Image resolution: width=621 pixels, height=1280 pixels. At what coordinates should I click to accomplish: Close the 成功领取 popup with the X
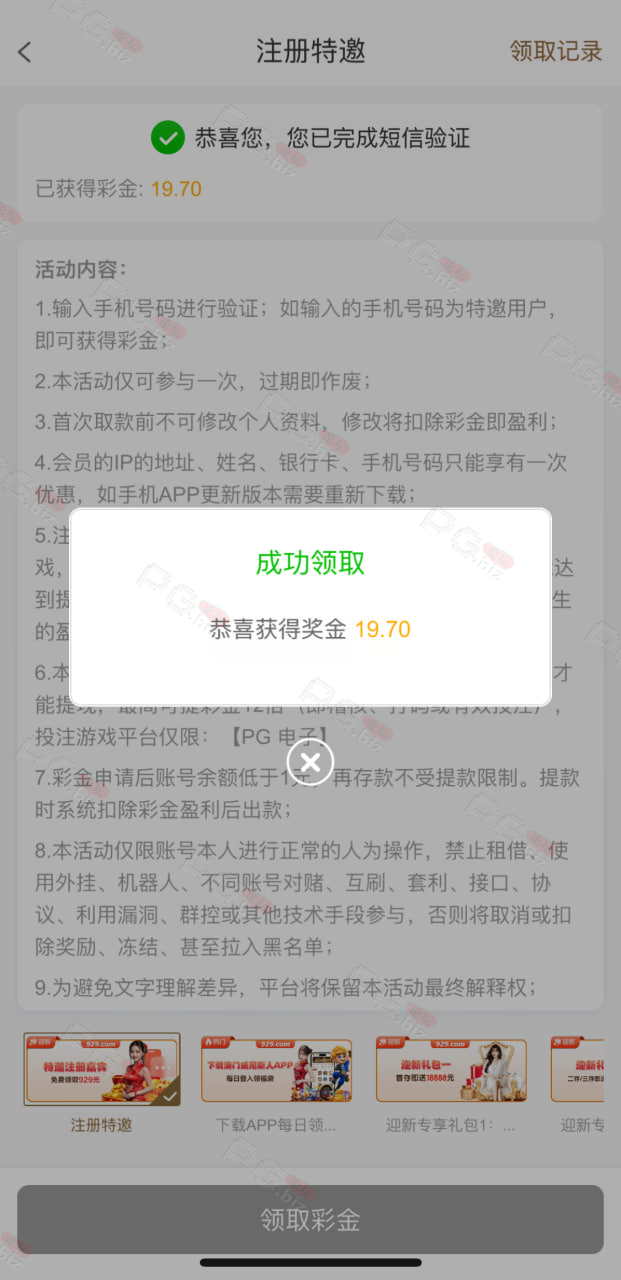tap(310, 763)
